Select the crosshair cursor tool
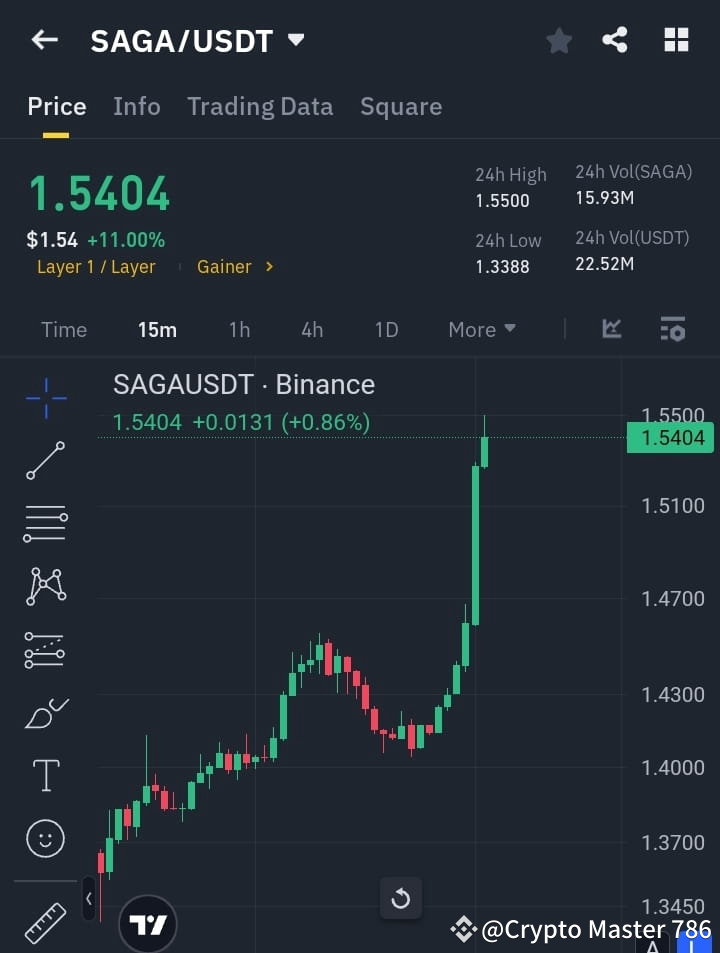 [45, 398]
